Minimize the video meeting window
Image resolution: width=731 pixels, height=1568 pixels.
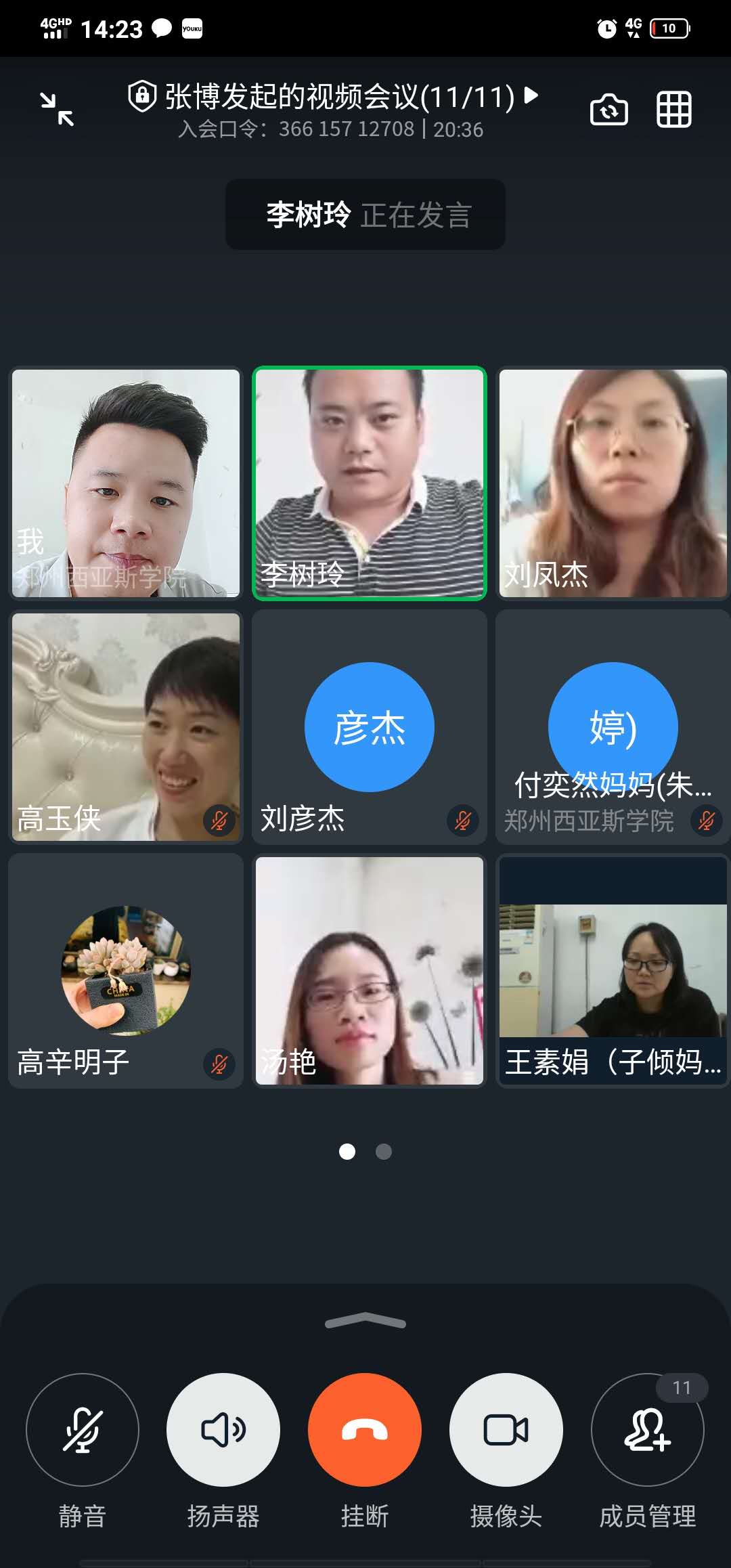(57, 109)
